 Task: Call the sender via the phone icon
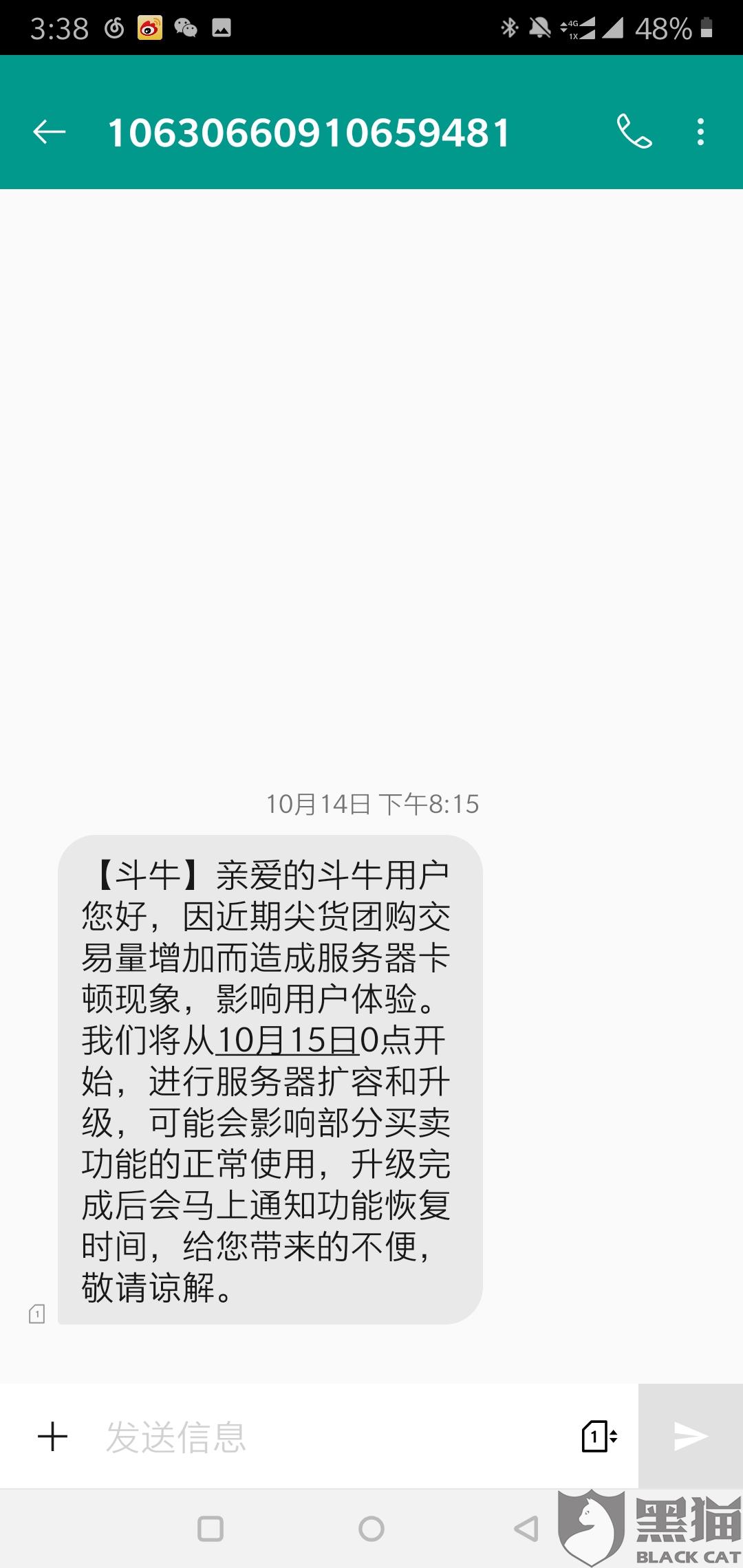634,131
